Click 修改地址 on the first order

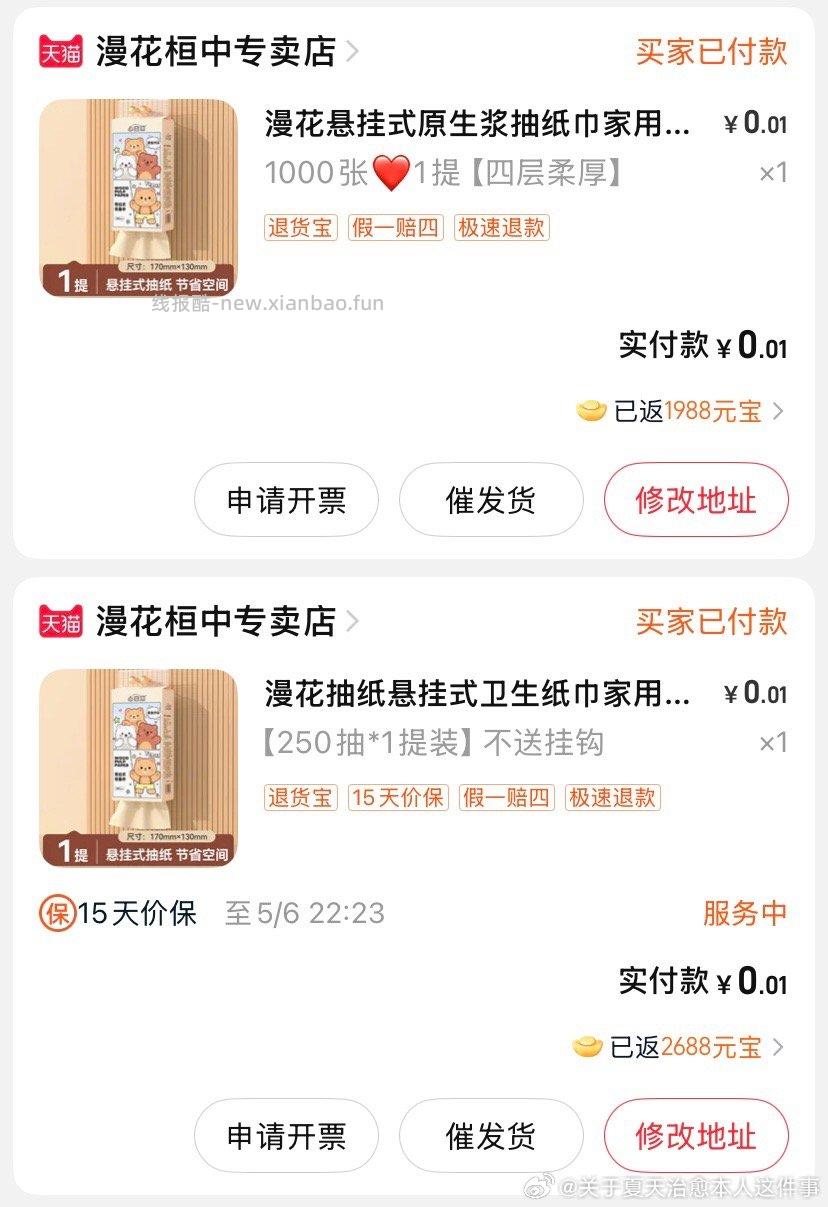click(x=695, y=500)
